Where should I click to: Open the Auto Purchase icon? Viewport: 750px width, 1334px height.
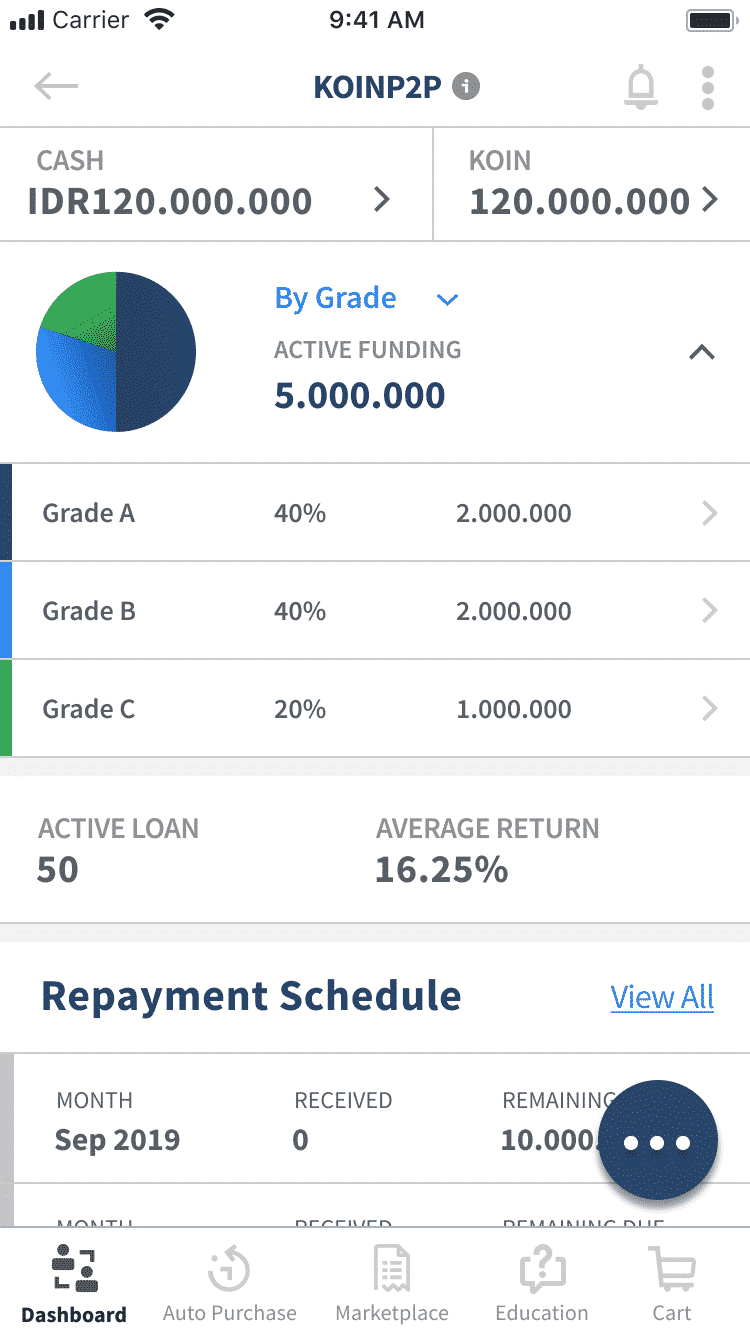229,1268
